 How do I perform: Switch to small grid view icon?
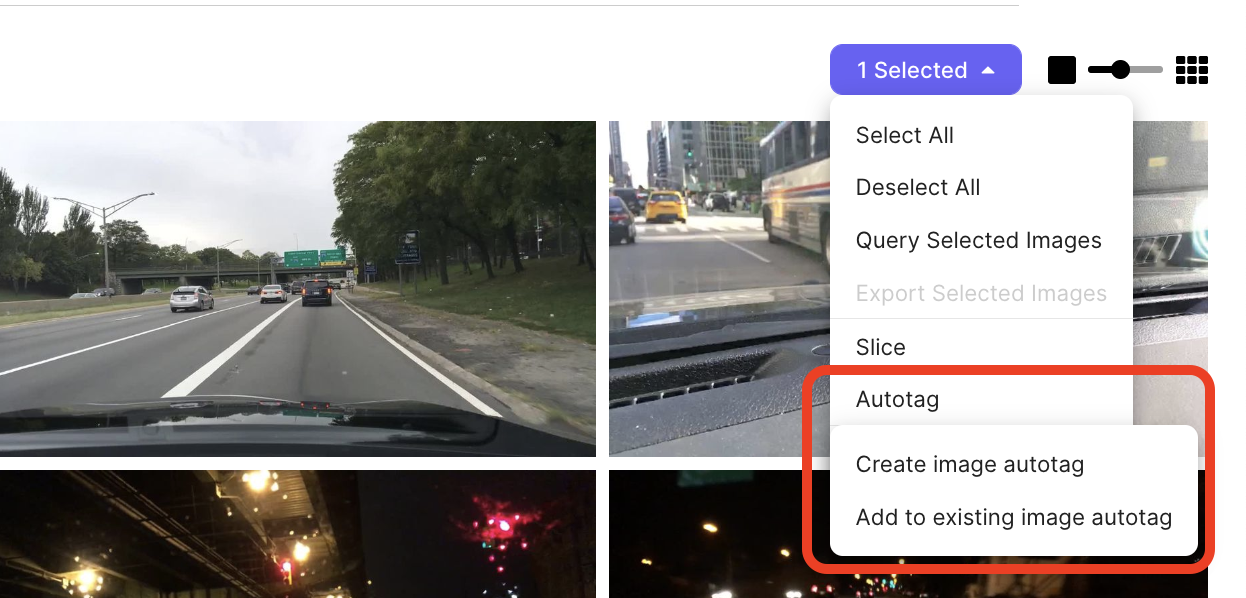pos(1191,70)
